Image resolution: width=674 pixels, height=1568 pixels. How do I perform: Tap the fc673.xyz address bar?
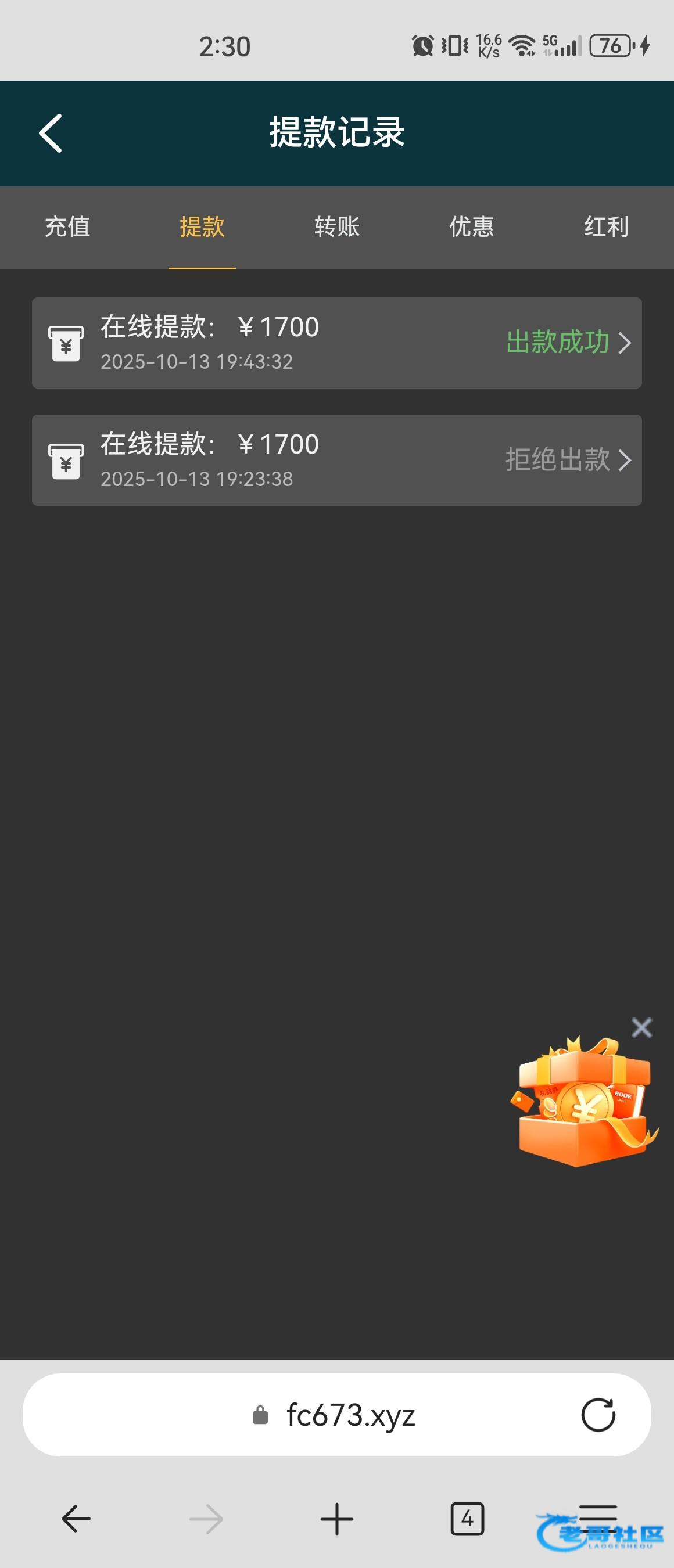click(336, 1415)
